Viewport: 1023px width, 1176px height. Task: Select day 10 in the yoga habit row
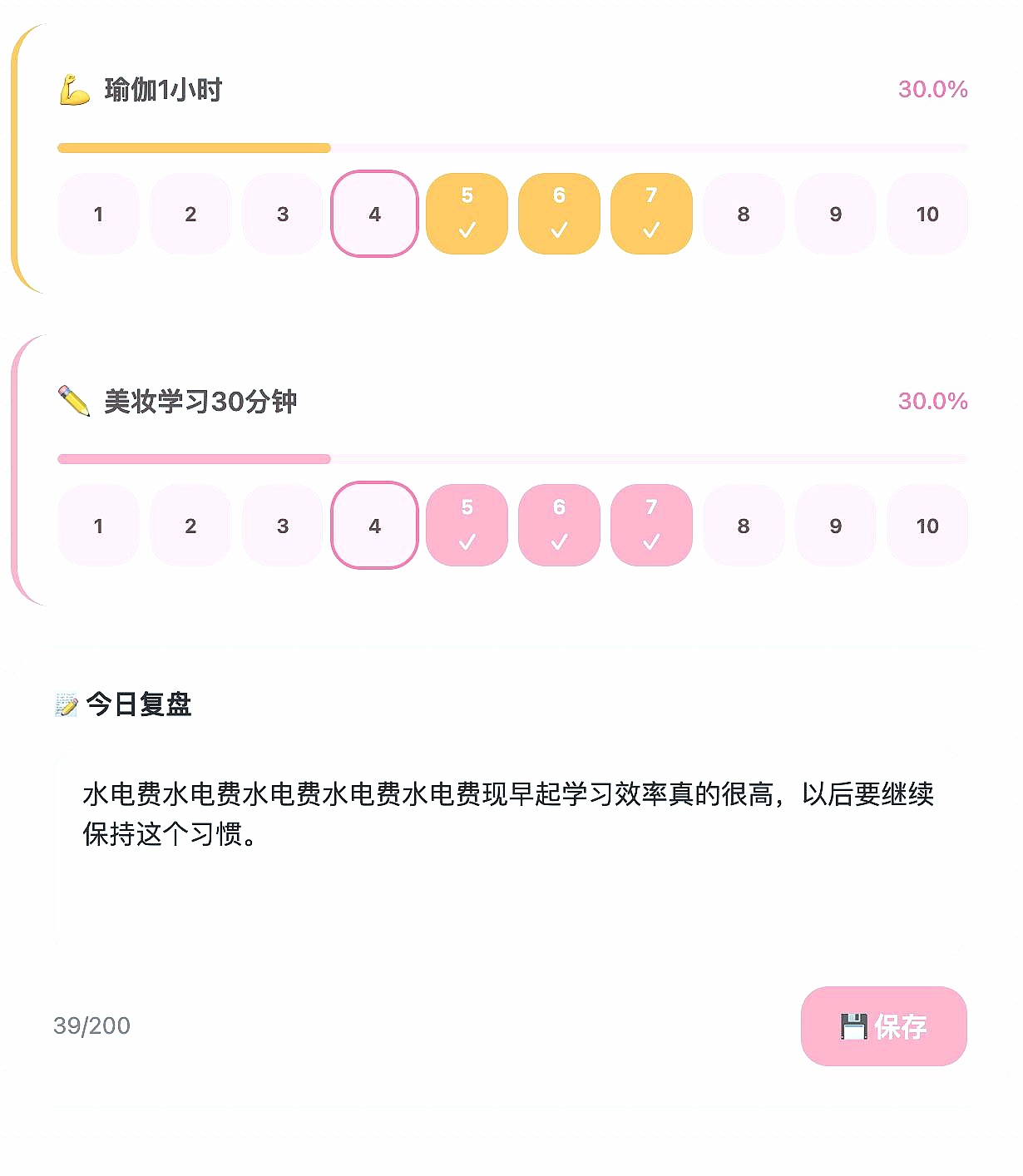coord(927,214)
